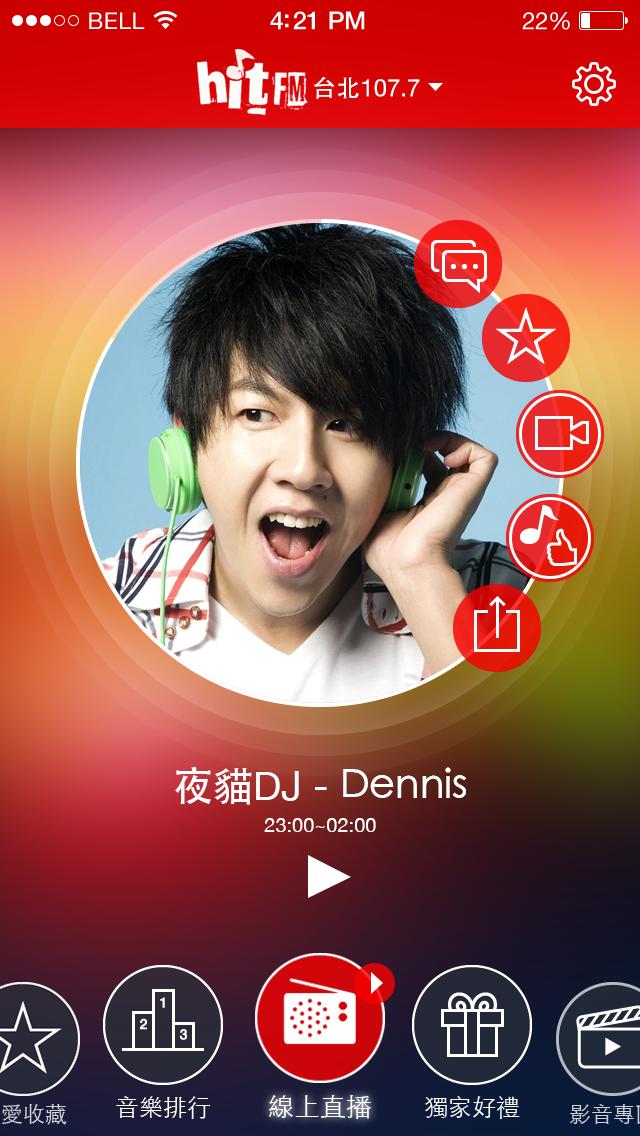The width and height of the screenshot is (640, 1136).
Task: Expand the 台北107.7 station dropdown
Action: tap(378, 88)
